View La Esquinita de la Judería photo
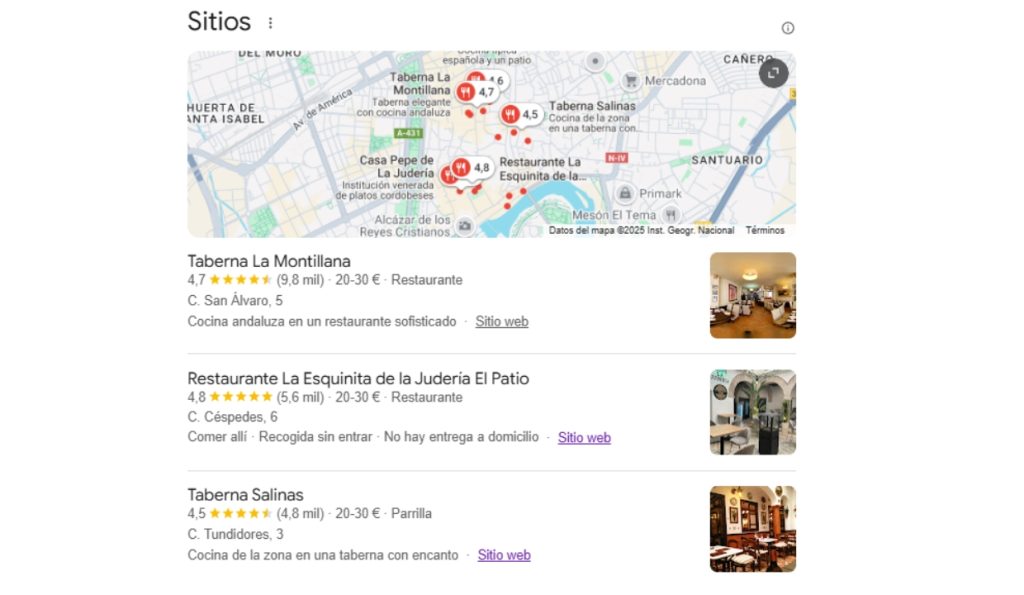1024x595 pixels. click(x=752, y=412)
